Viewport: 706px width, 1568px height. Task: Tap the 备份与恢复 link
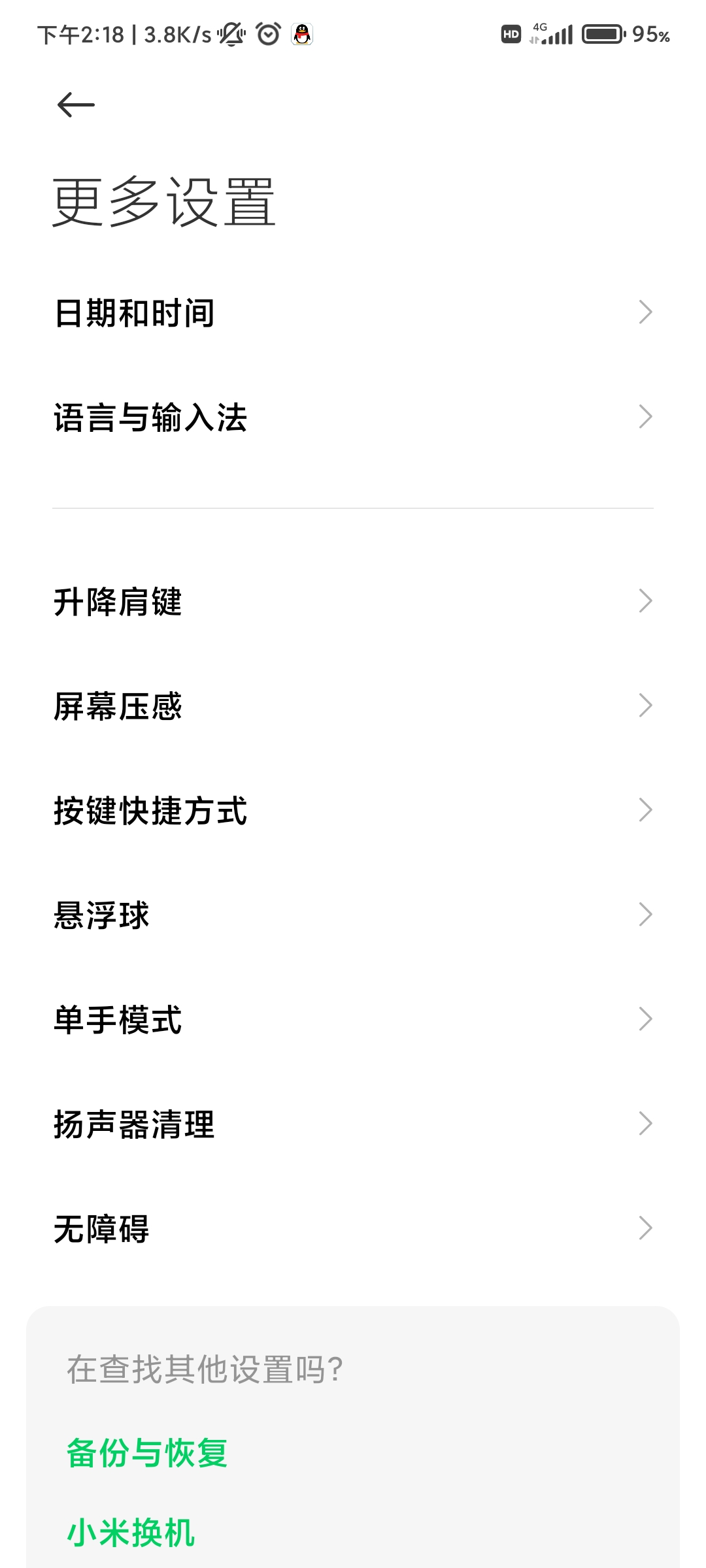click(147, 1453)
